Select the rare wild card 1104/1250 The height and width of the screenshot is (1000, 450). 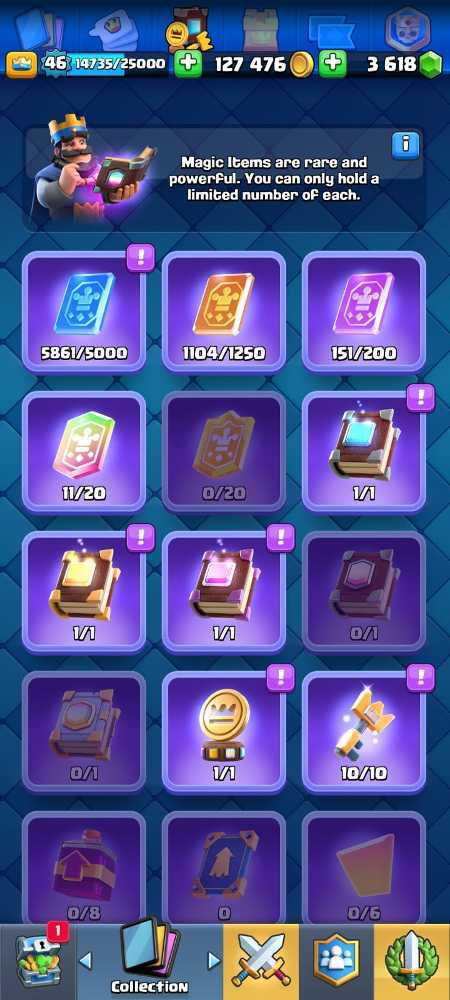pyautogui.click(x=224, y=312)
